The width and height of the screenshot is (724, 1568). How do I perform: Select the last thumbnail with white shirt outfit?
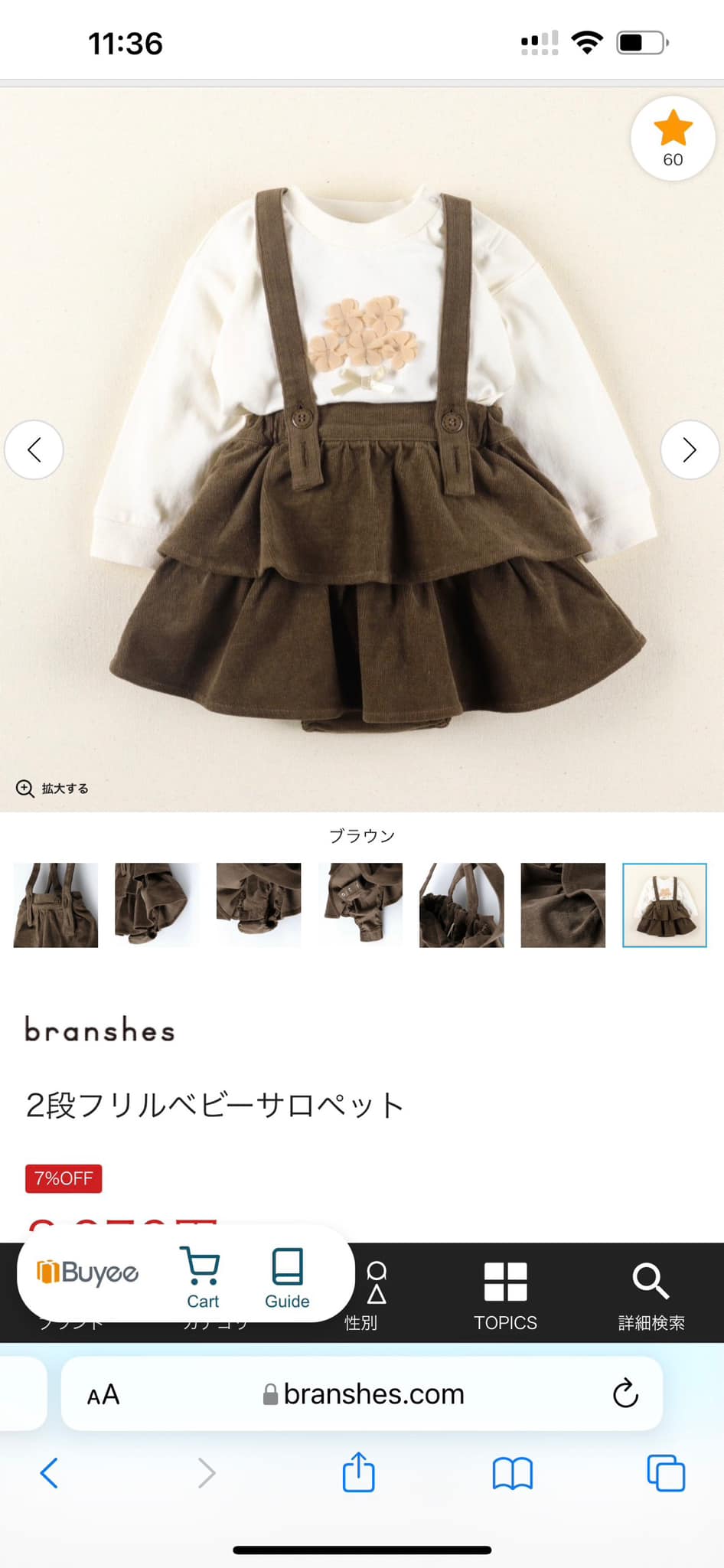pyautogui.click(x=664, y=905)
